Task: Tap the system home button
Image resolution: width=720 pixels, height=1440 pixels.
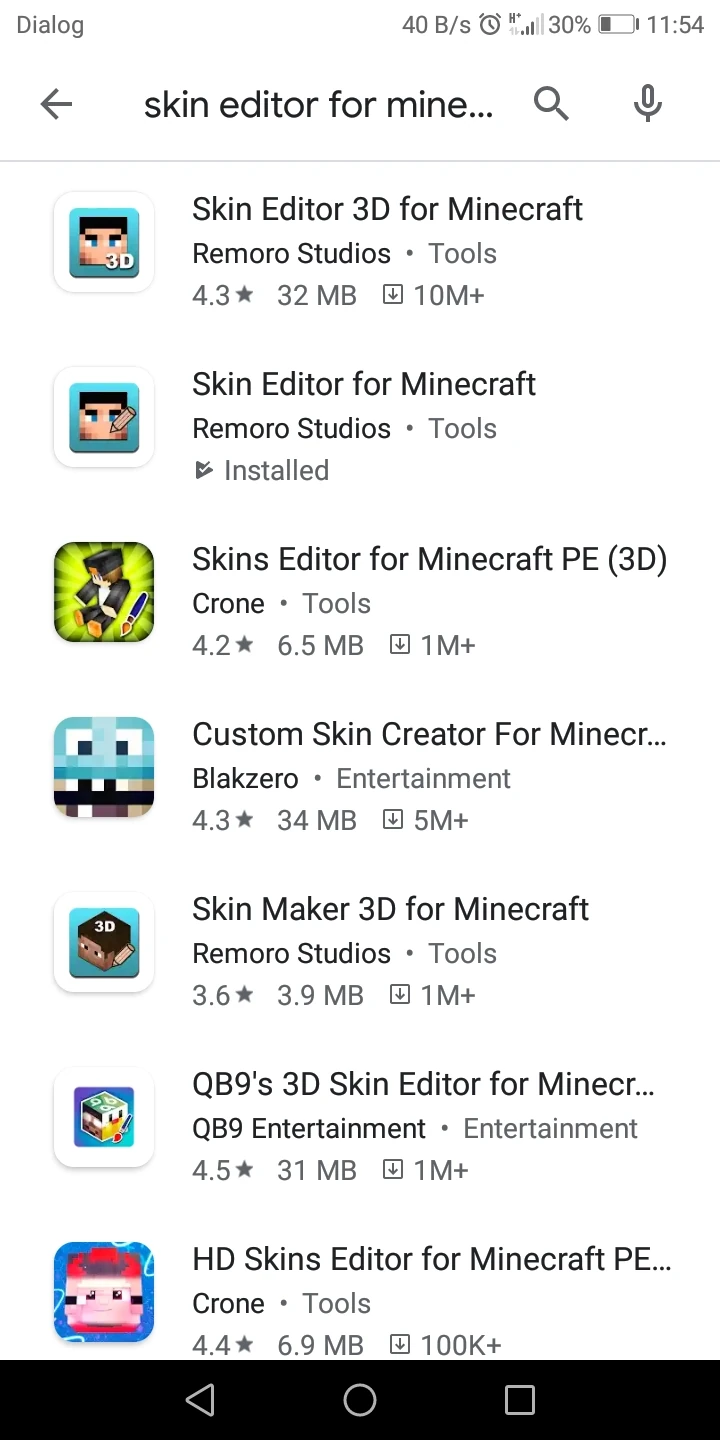Action: (x=360, y=1400)
